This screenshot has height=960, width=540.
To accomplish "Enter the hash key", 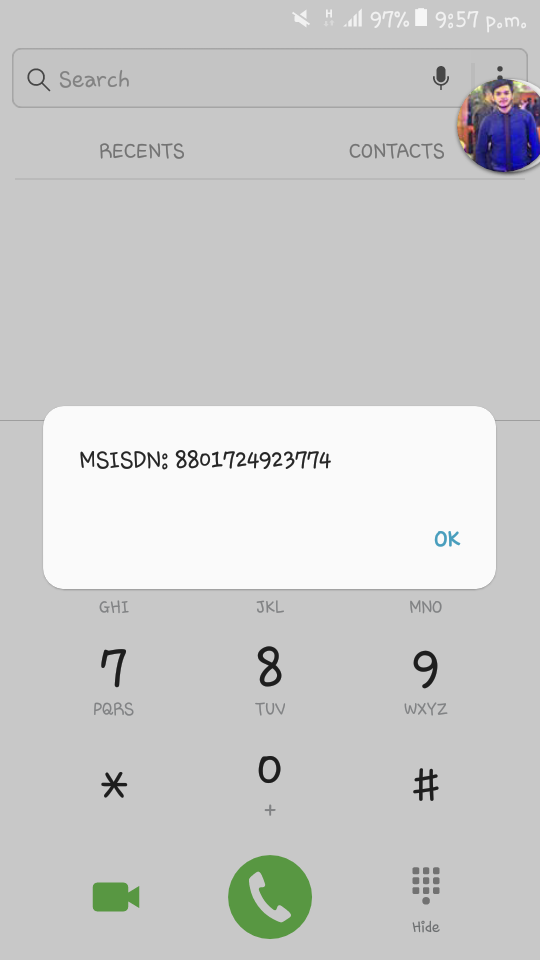I will [x=426, y=785].
